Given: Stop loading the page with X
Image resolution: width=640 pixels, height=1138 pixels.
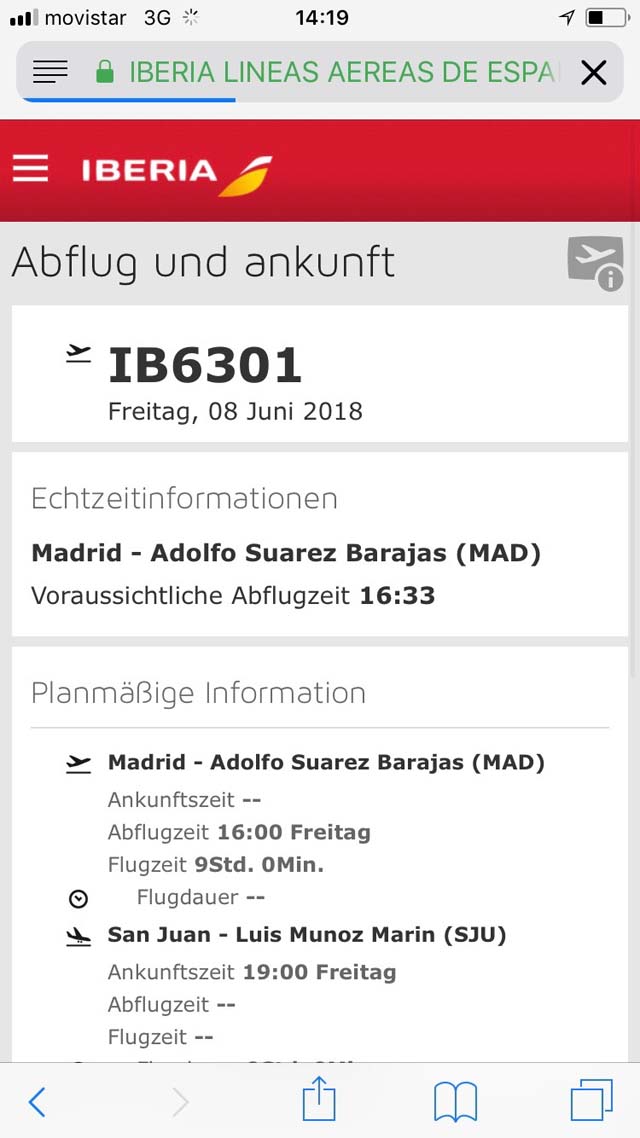Looking at the screenshot, I should 594,72.
